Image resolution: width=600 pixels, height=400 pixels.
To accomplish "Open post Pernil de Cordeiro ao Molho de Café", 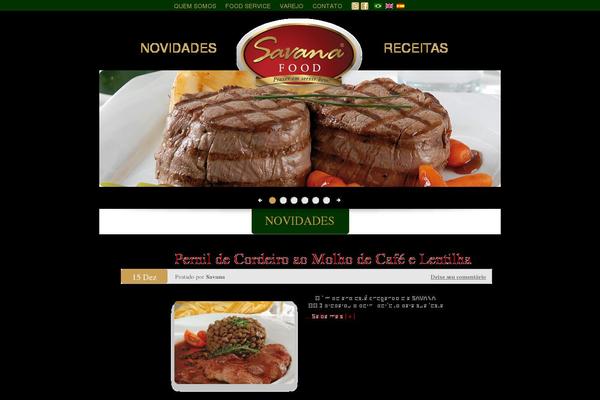I will [322, 259].
